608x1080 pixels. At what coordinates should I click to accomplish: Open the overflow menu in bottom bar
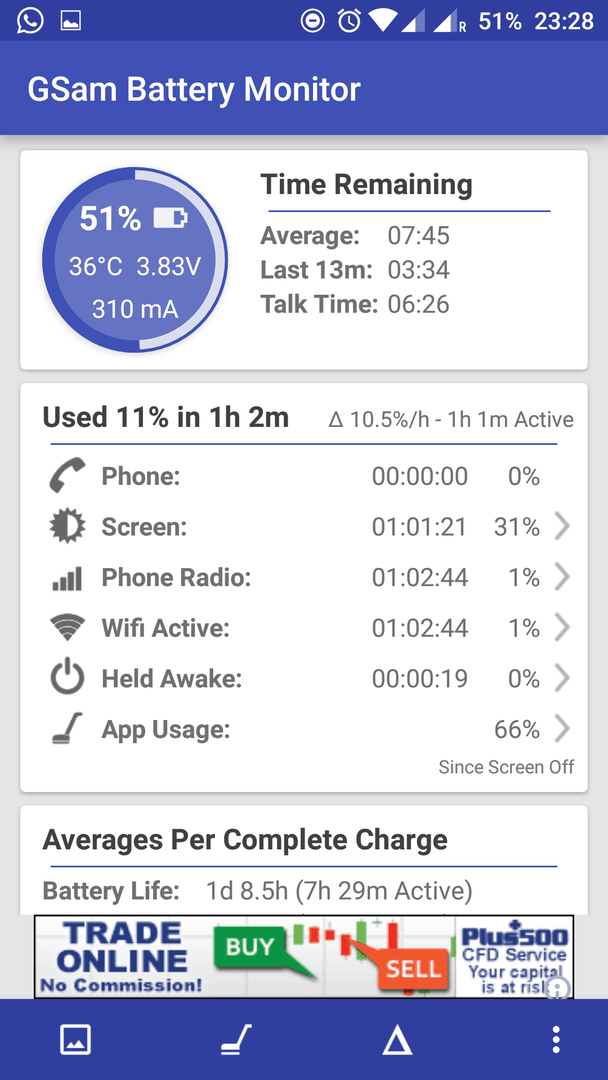(556, 1039)
